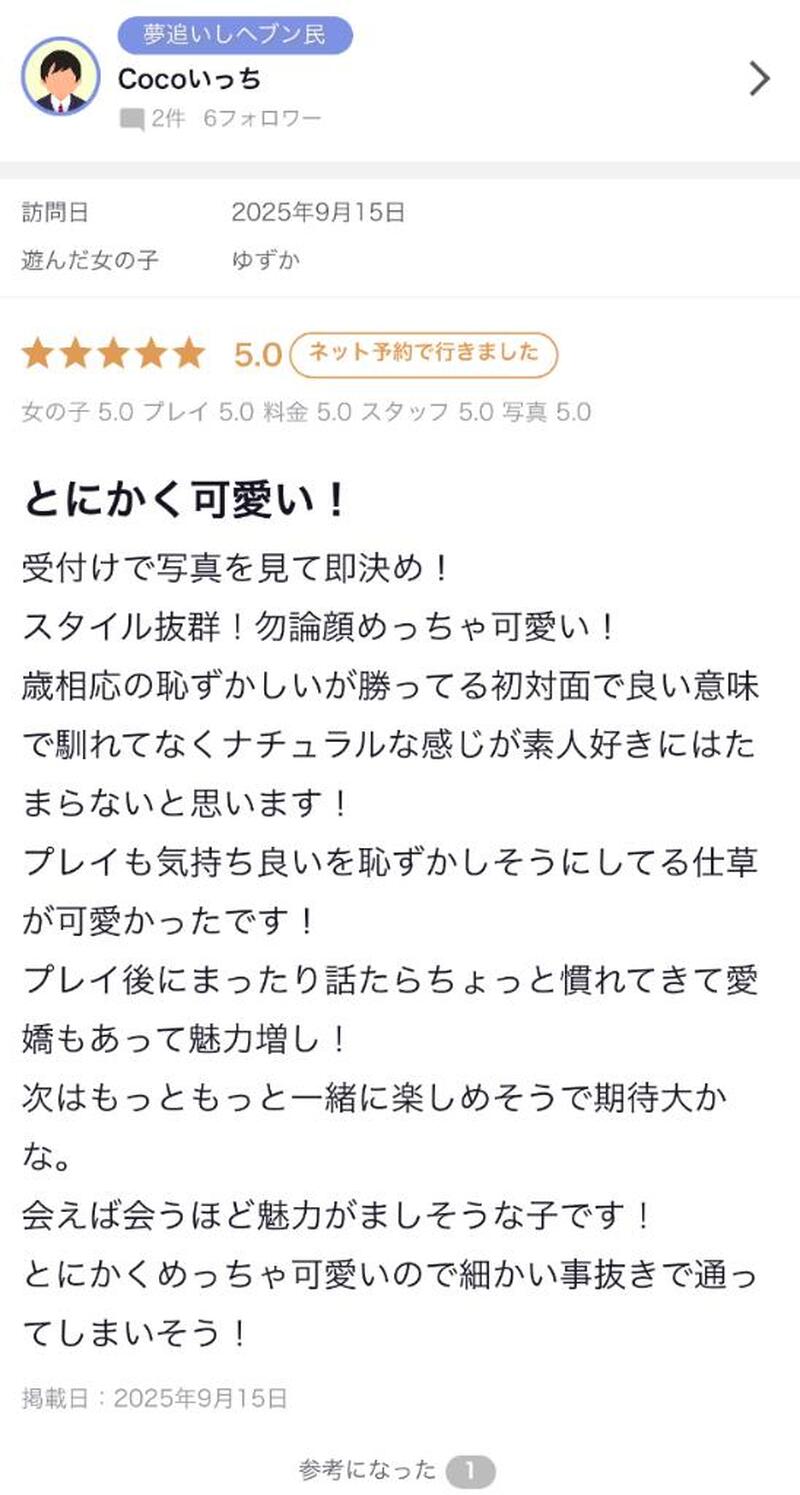Tap the chevron arrow beside Cocoいっち

click(x=760, y=78)
